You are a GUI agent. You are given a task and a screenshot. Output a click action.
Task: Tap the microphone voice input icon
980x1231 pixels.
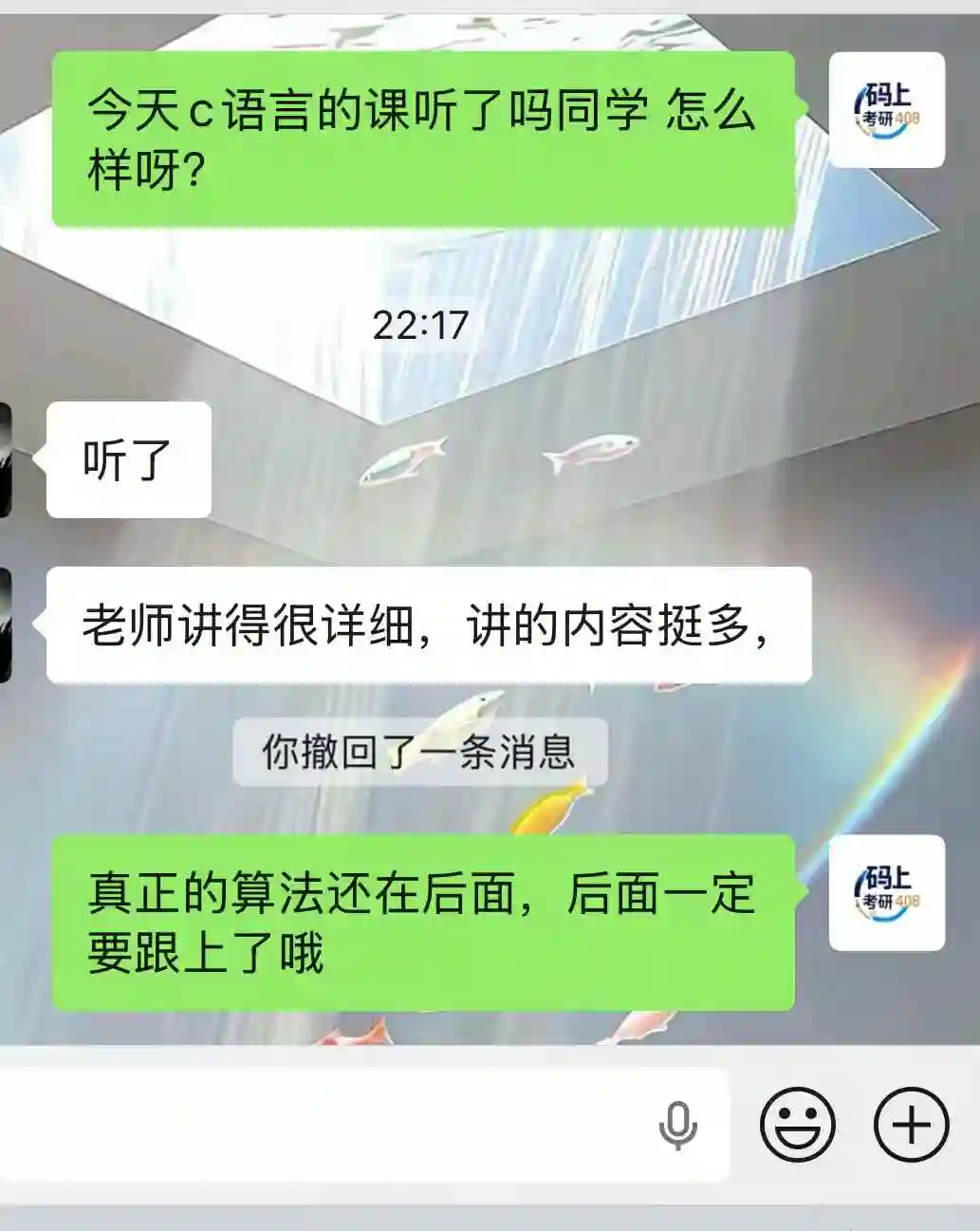point(677,1126)
